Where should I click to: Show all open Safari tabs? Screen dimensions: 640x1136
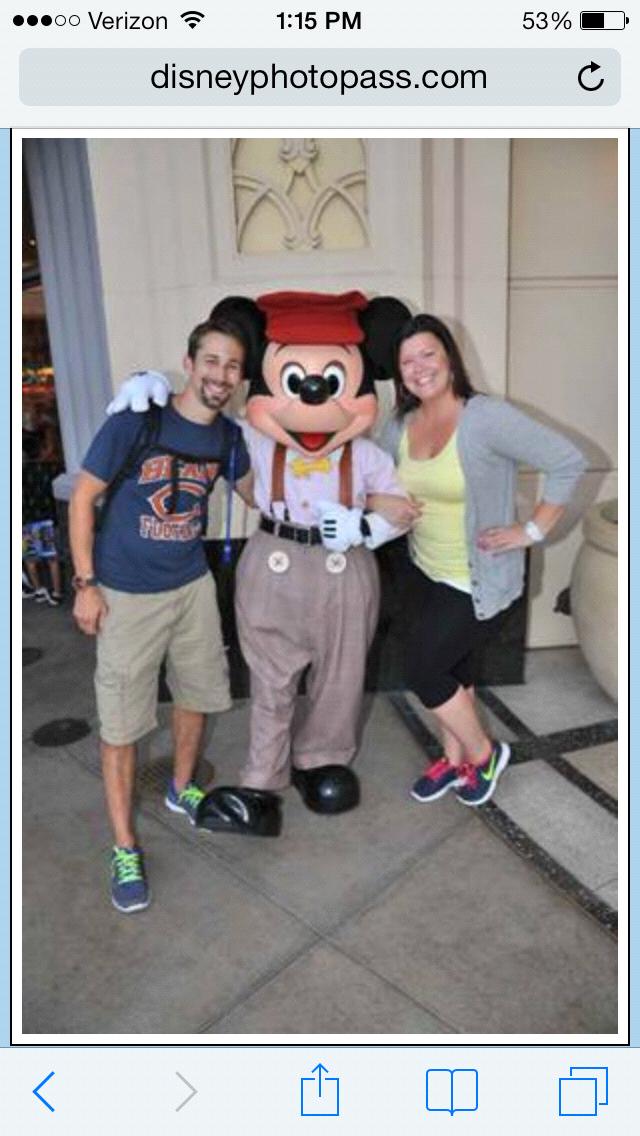pyautogui.click(x=583, y=1091)
